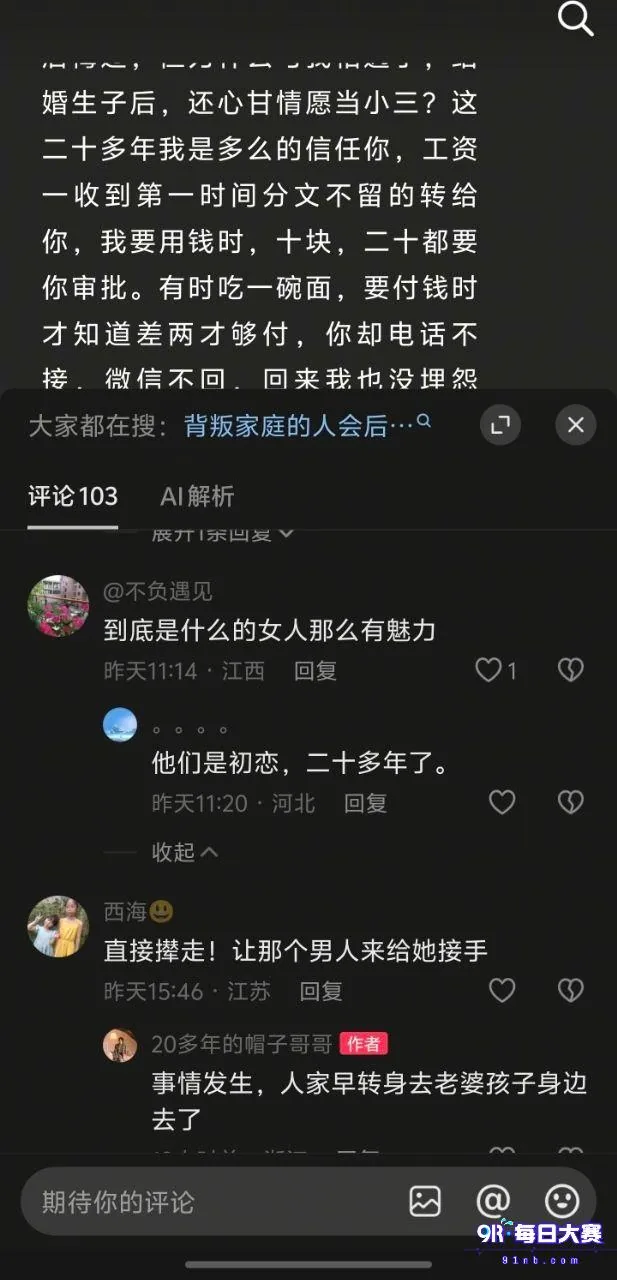Mention someone with the @ icon

[x=493, y=1201]
